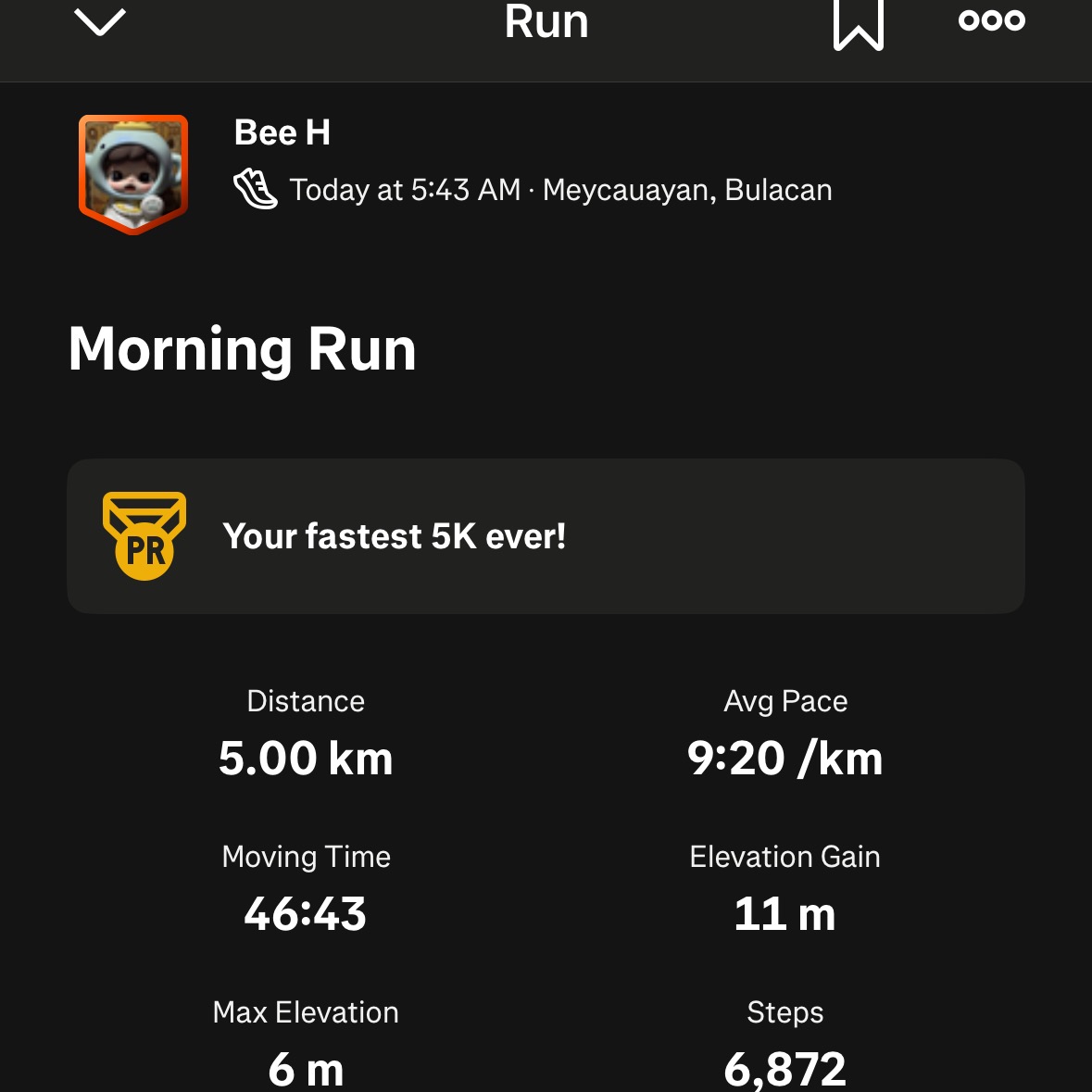The image size is (1092, 1092).
Task: Open Bee H's profile avatar
Action: tap(133, 174)
